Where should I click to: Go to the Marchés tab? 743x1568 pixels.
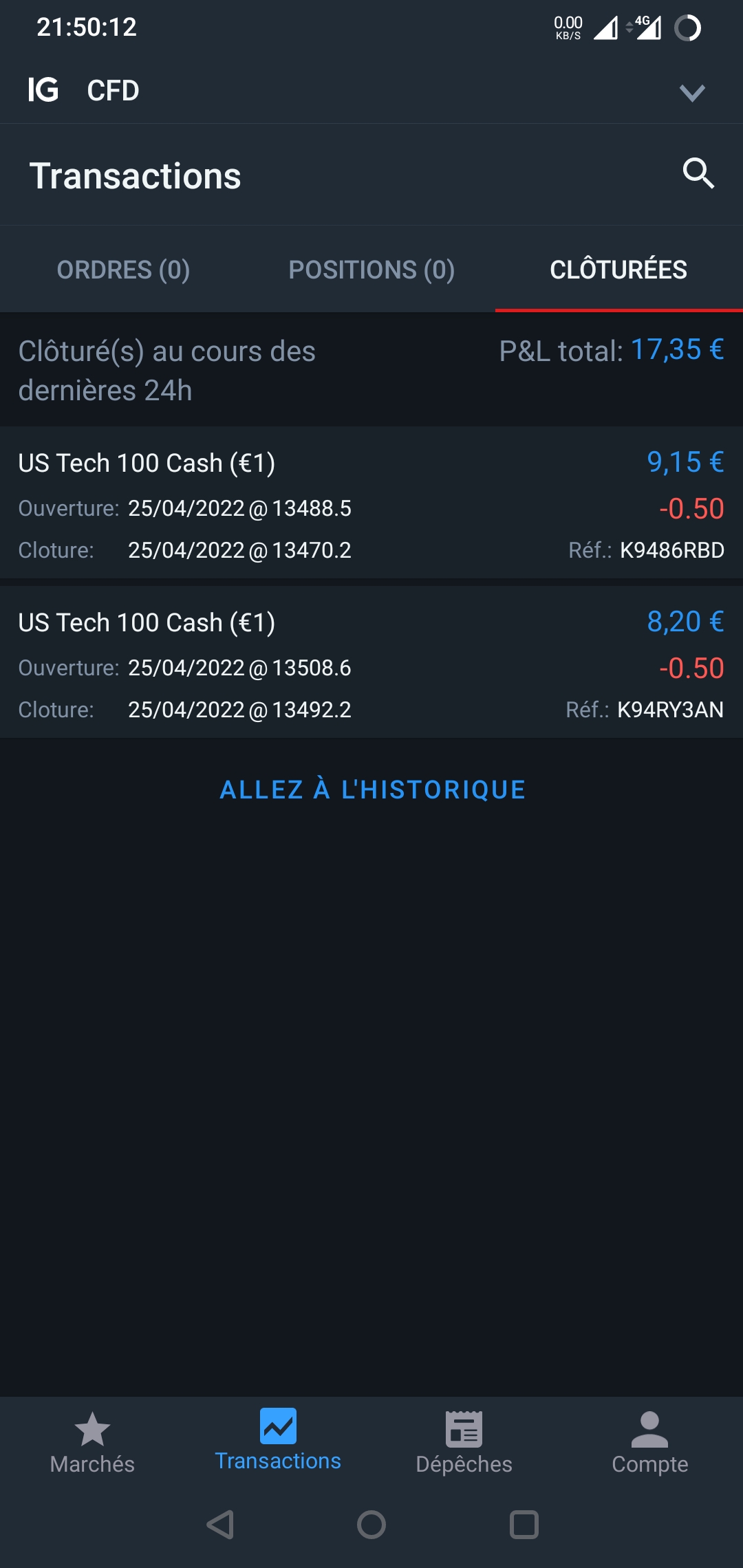coord(92,1443)
